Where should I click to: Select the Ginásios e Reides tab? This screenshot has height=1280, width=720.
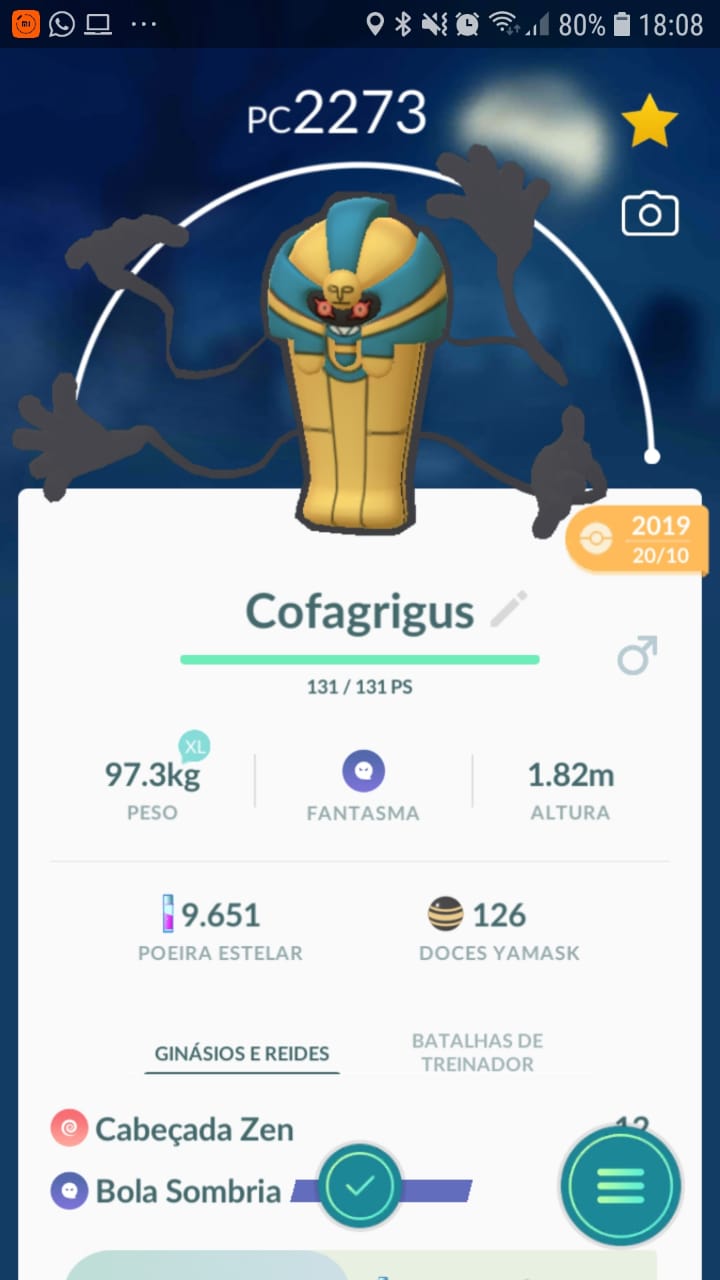coord(242,1053)
